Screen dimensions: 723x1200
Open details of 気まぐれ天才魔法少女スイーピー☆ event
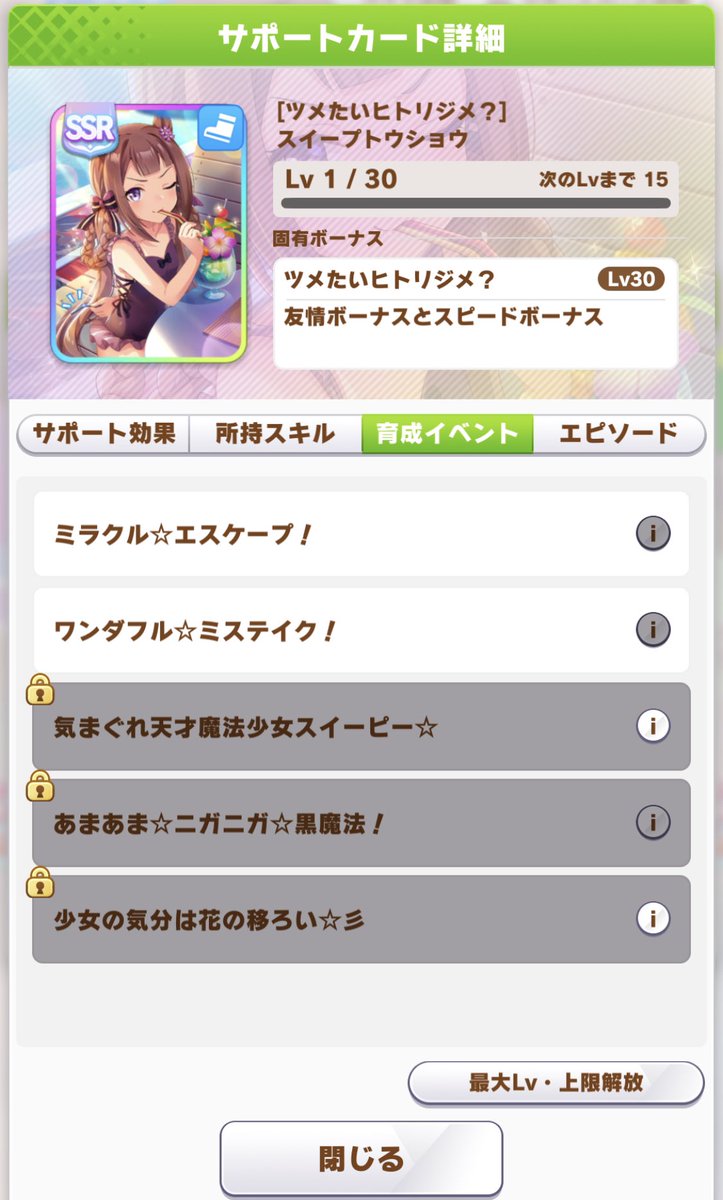(653, 727)
